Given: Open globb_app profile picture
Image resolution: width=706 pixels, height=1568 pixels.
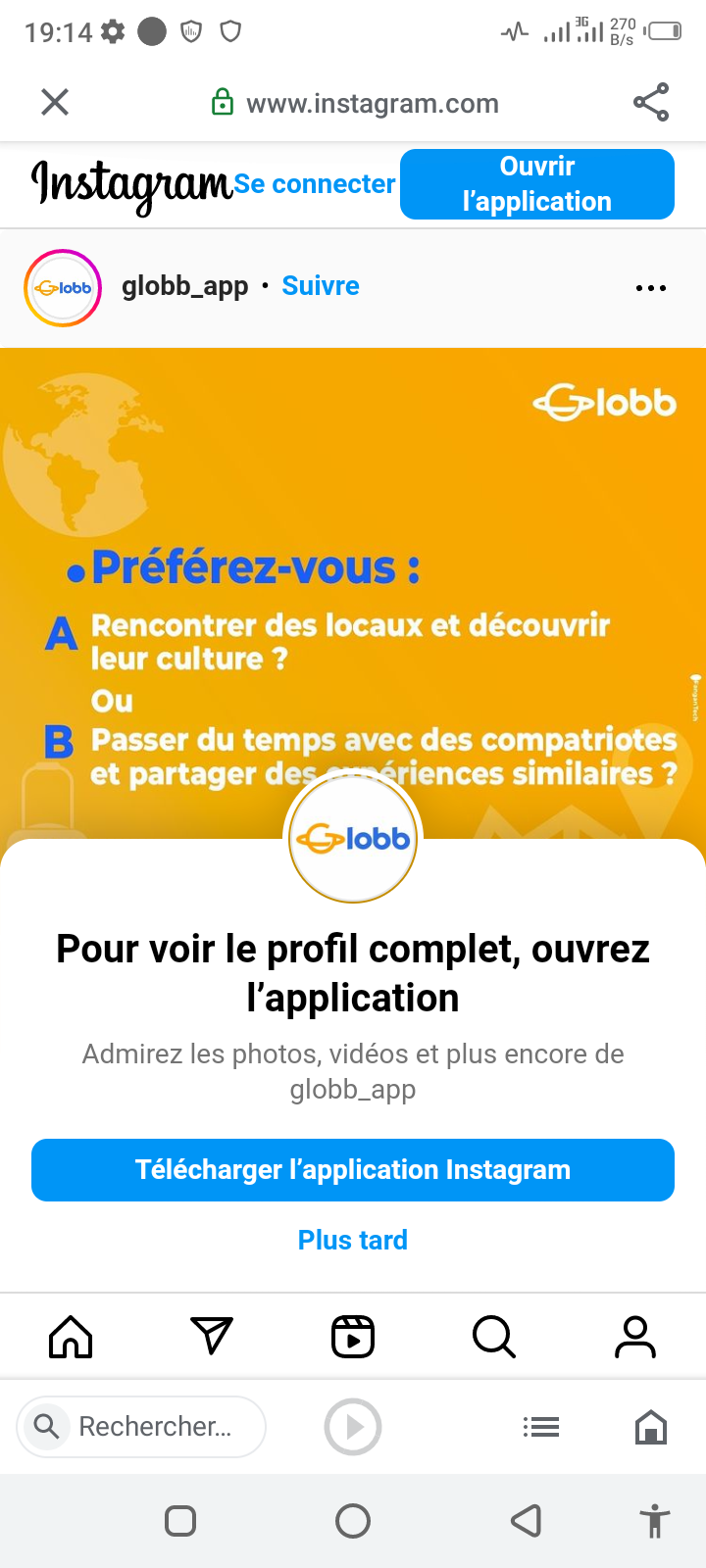Looking at the screenshot, I should click(x=63, y=287).
